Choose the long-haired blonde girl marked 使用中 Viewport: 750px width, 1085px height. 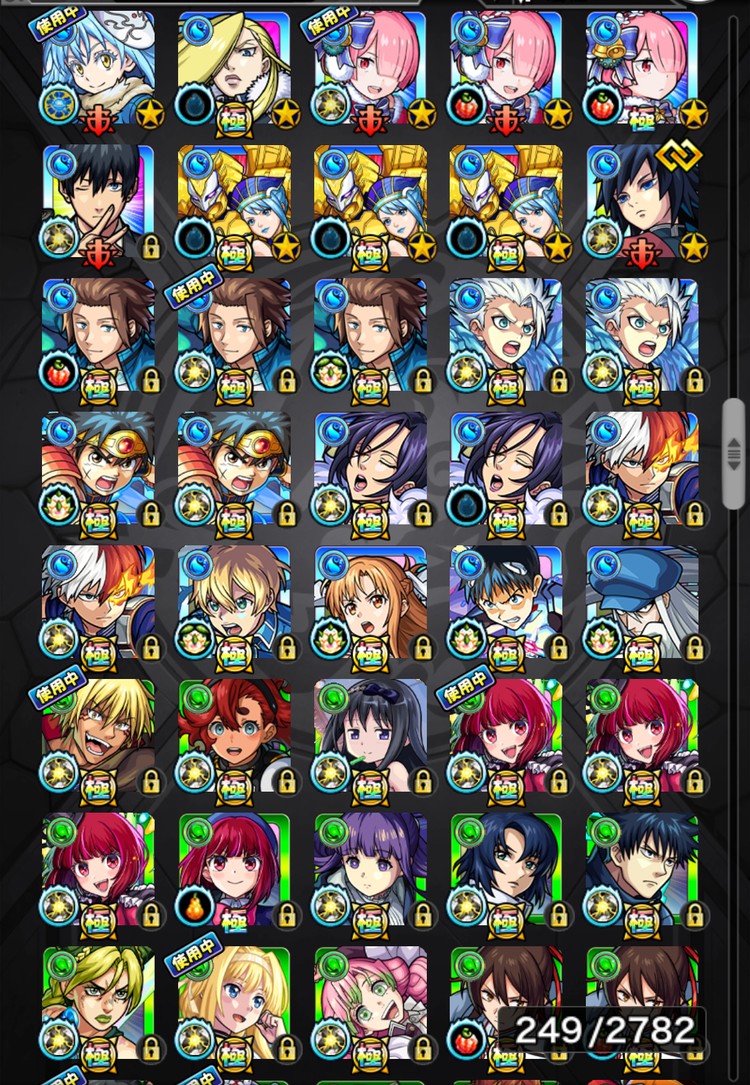234,1003
